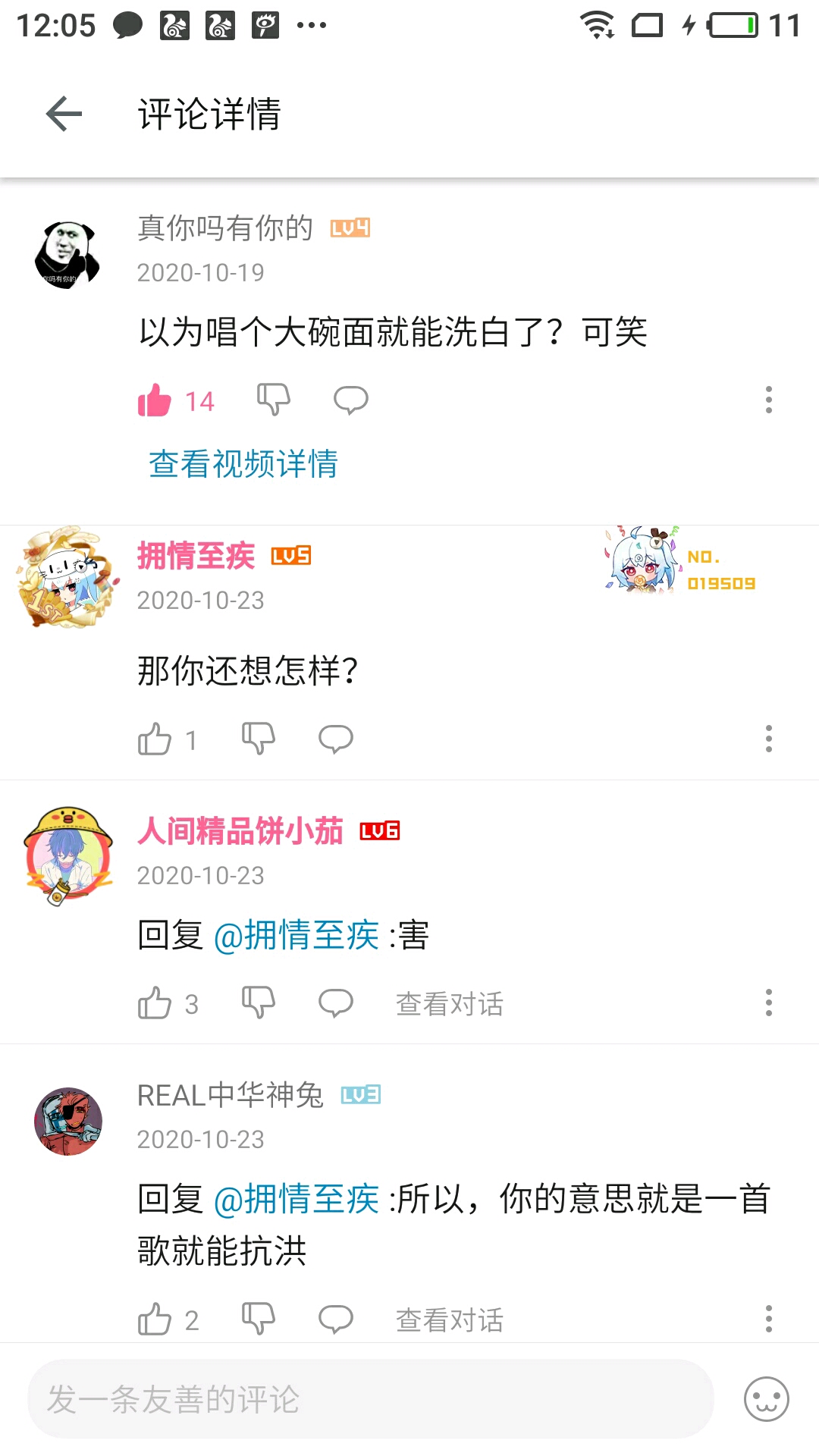Go back from 评论详情 page
This screenshot has height=1456, width=819.
point(64,115)
